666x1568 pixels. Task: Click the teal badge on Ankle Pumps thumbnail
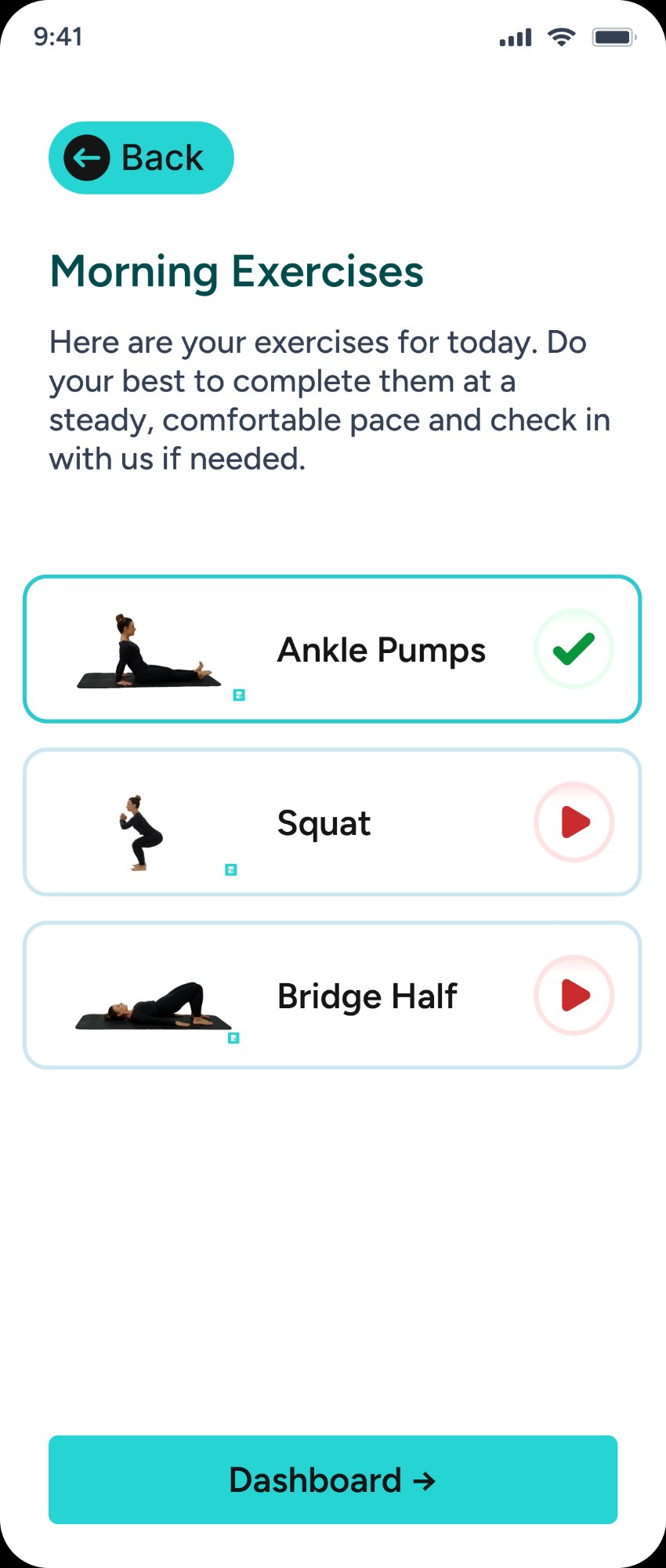point(240,694)
